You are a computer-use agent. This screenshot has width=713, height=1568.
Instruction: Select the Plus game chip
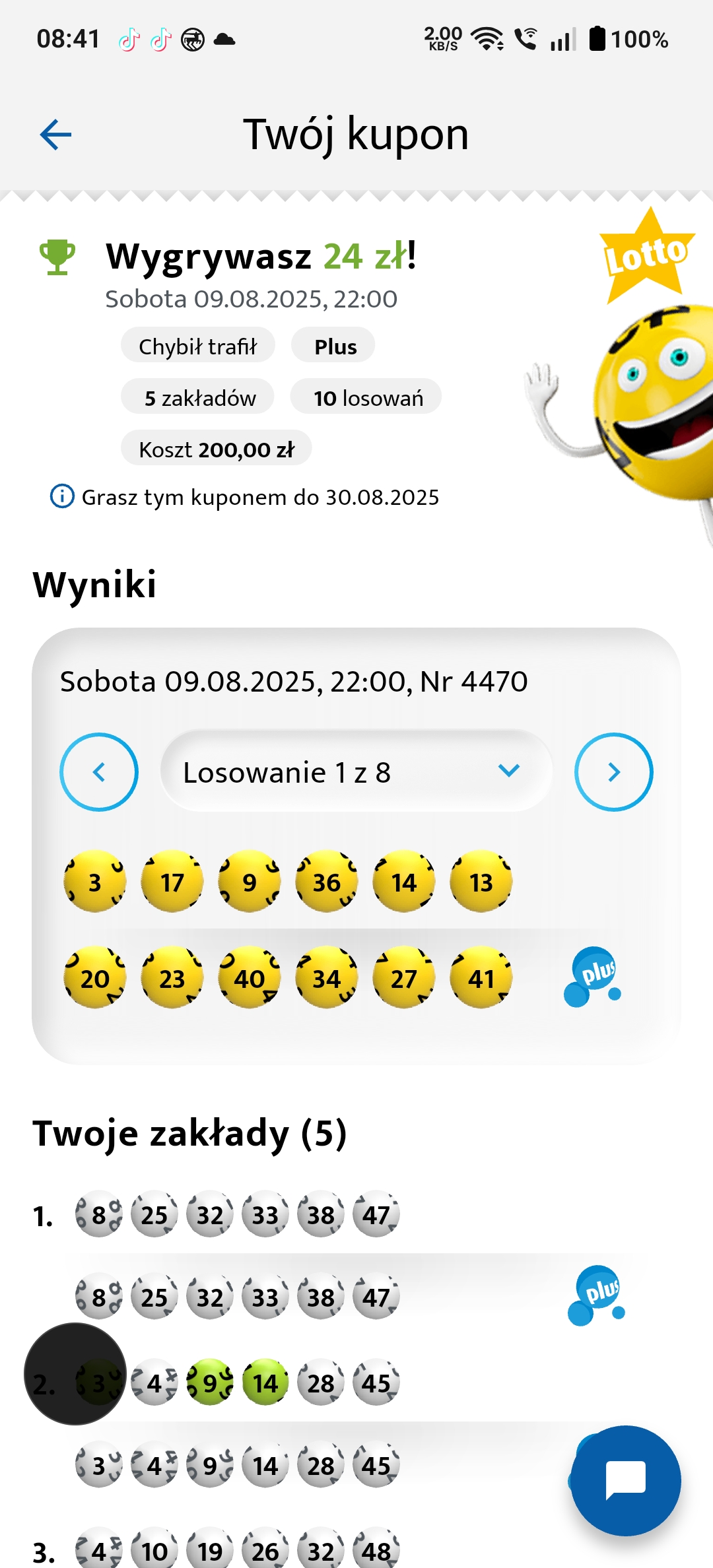[x=332, y=344]
